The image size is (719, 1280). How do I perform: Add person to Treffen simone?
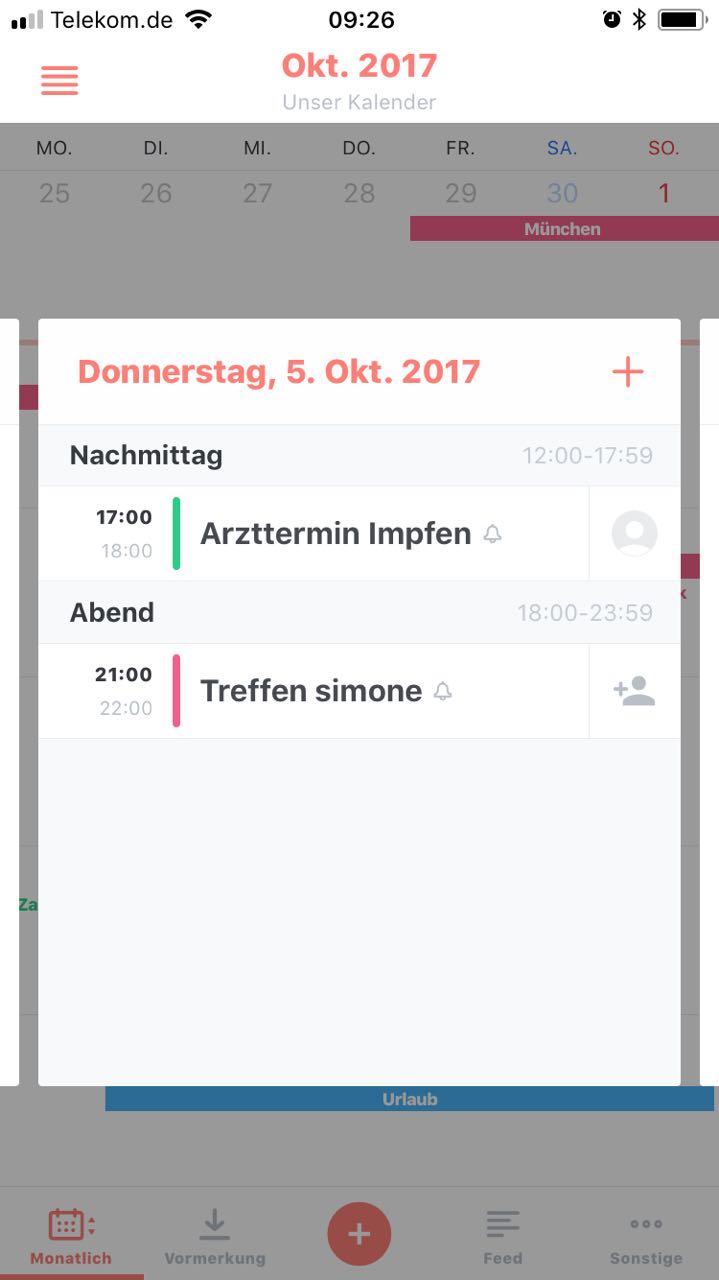click(634, 691)
